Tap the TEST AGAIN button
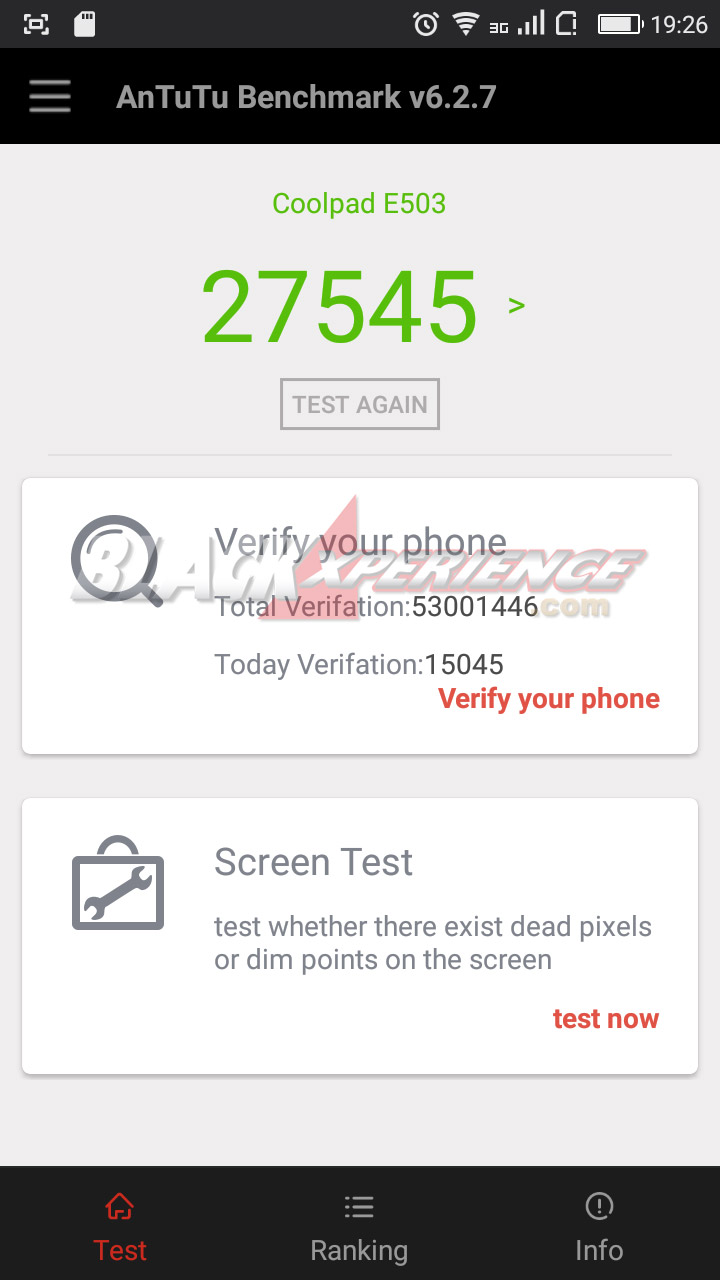 [360, 404]
